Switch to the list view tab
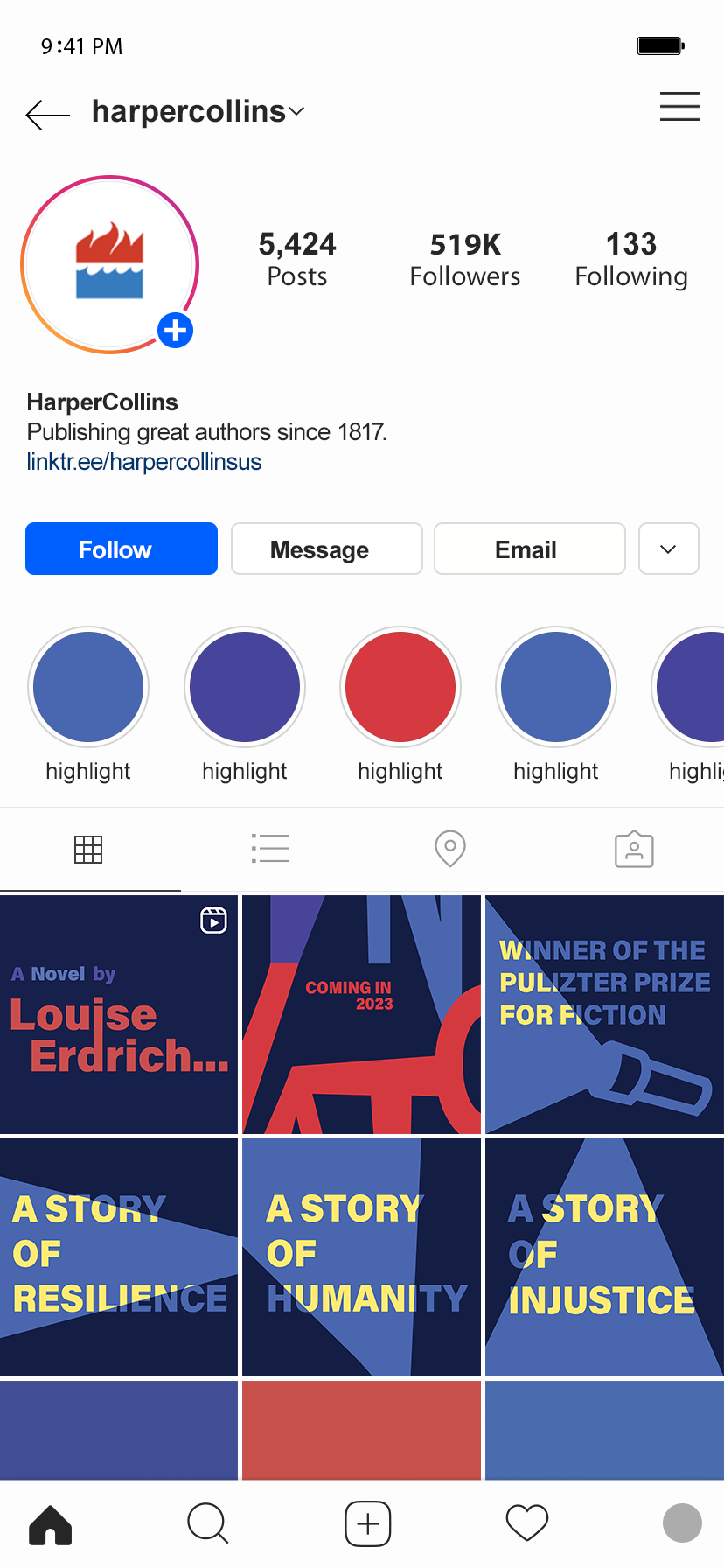Image resolution: width=724 pixels, height=1568 pixels. [270, 849]
